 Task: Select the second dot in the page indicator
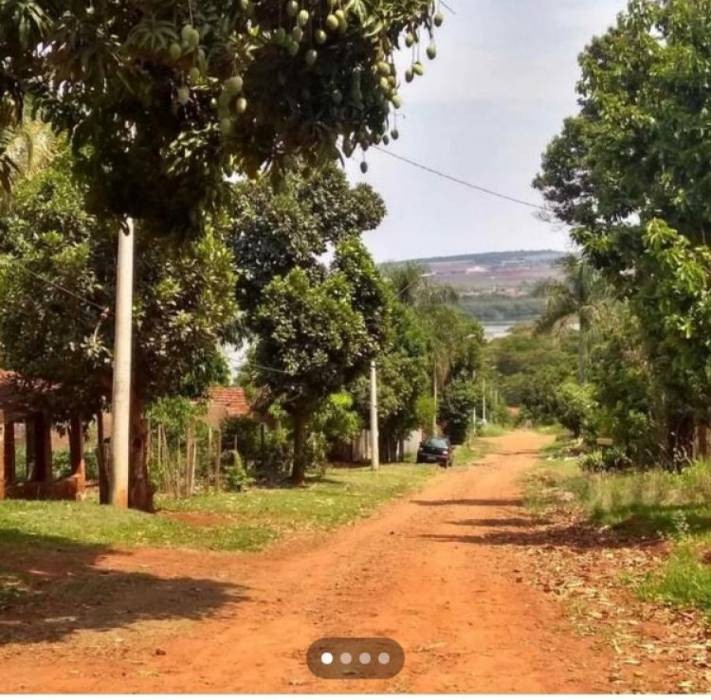click(x=346, y=658)
